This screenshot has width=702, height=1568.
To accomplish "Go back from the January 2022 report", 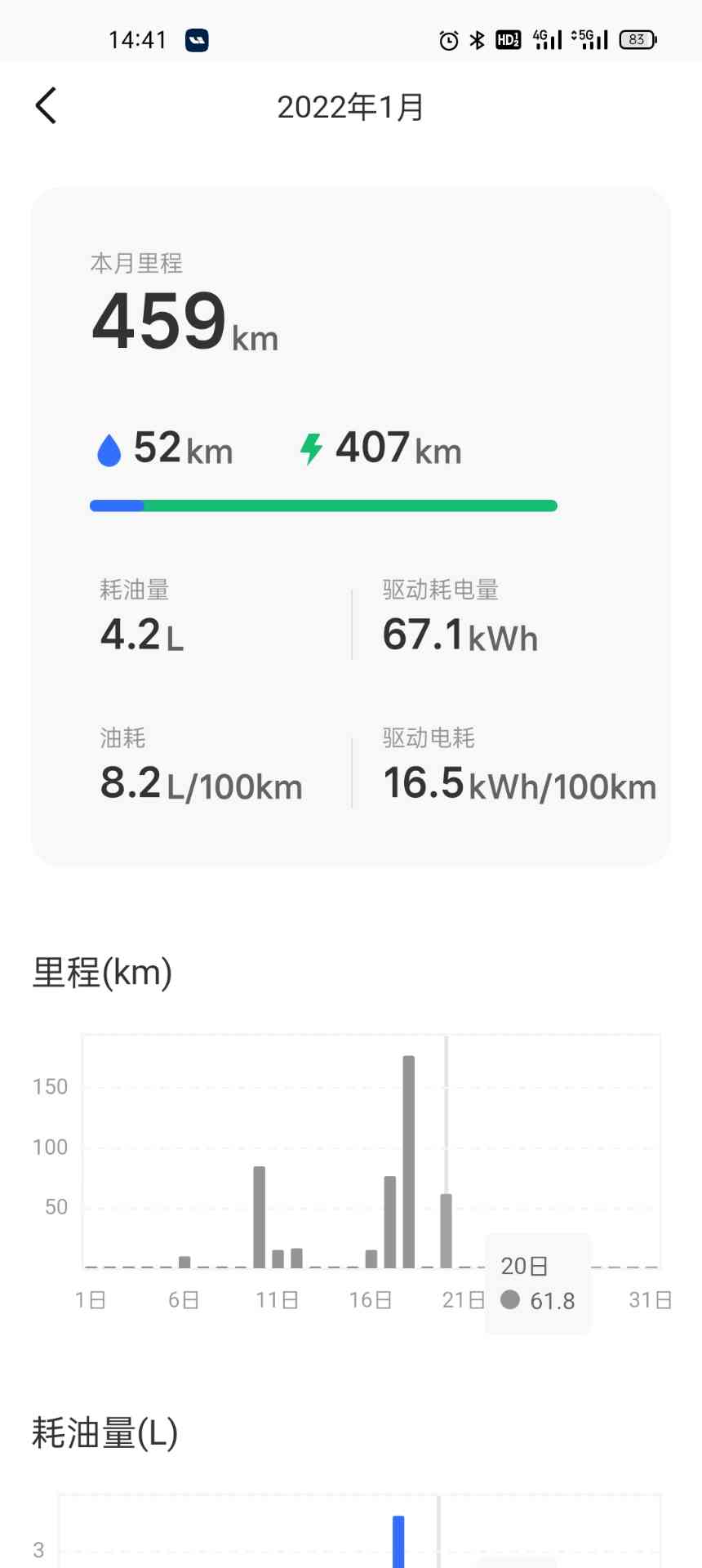I will click(x=47, y=106).
